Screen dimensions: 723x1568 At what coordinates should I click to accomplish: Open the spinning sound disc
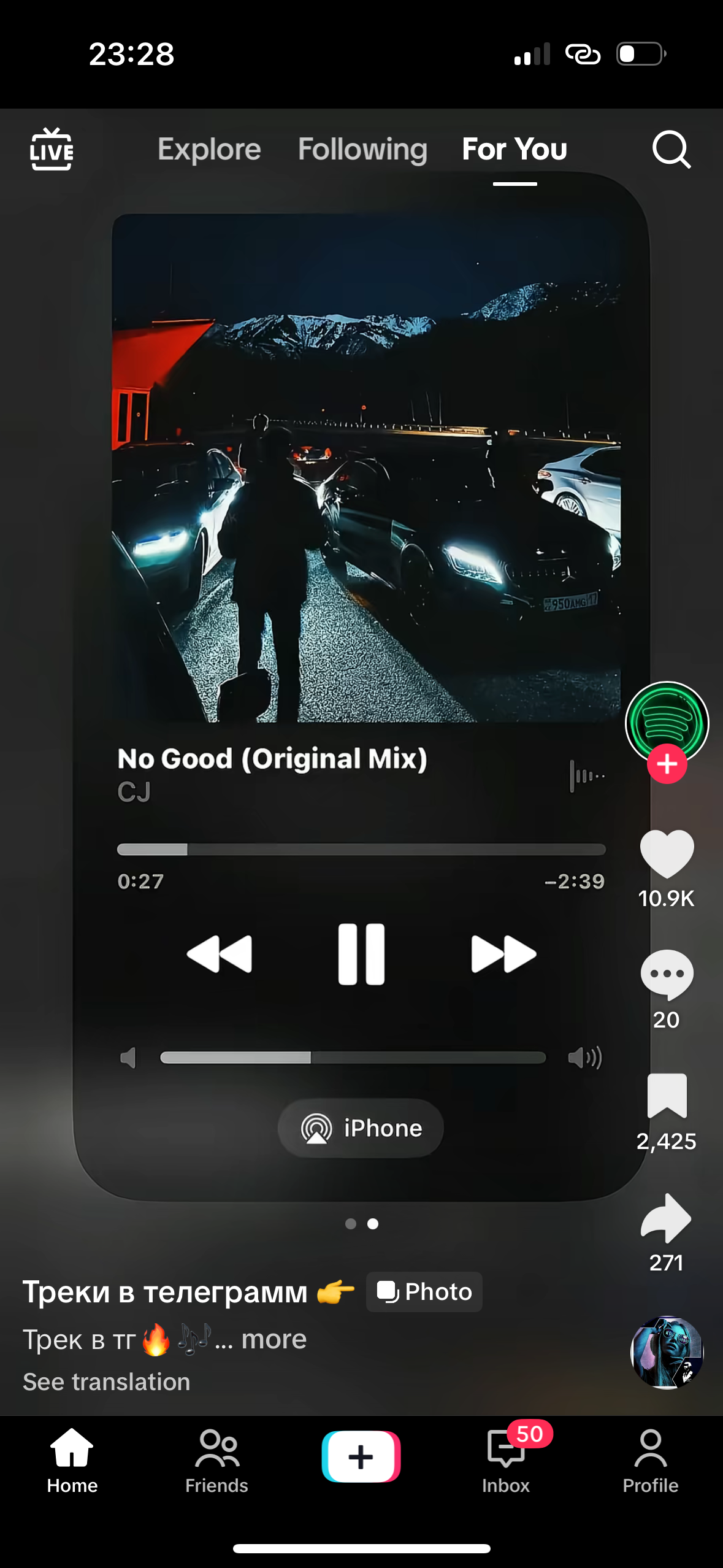tap(667, 1352)
